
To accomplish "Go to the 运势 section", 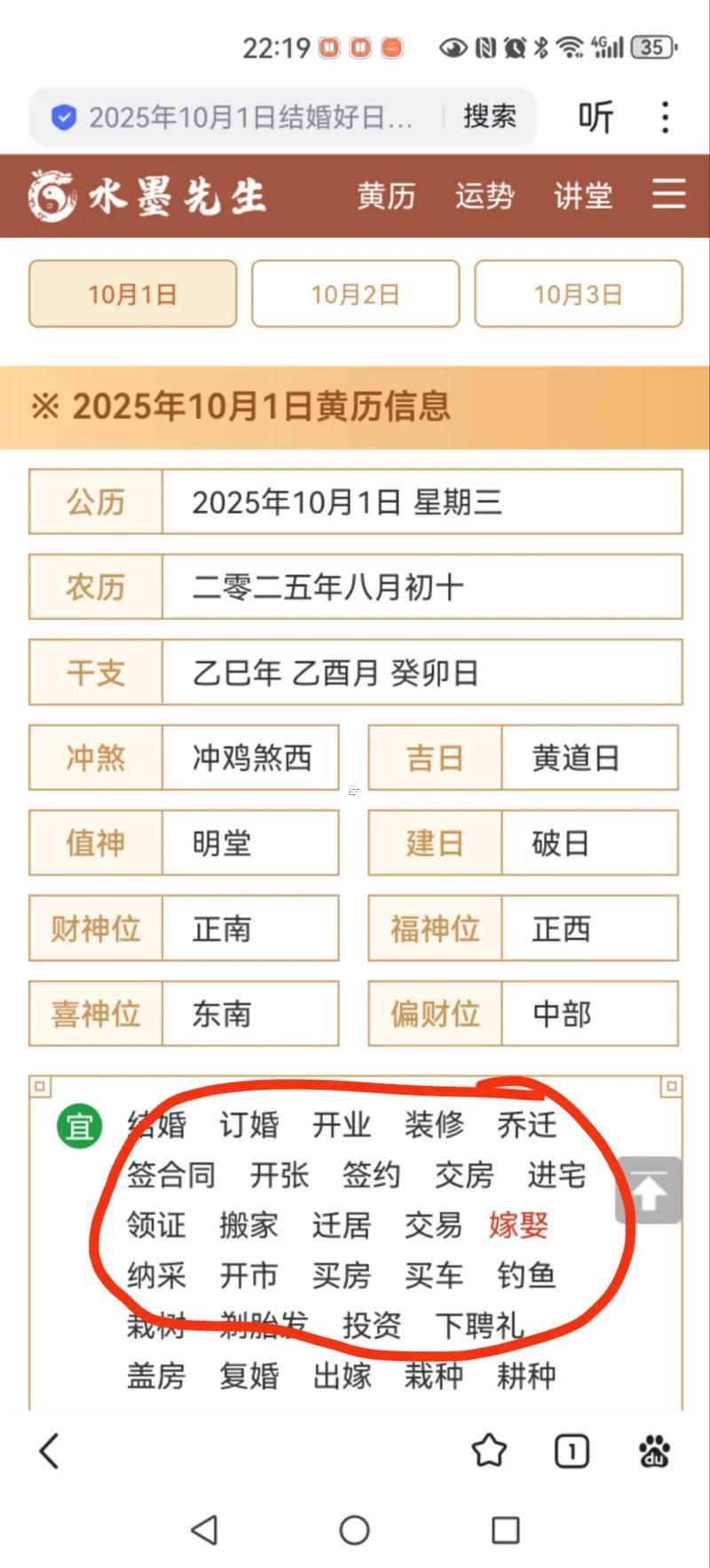I will (485, 195).
